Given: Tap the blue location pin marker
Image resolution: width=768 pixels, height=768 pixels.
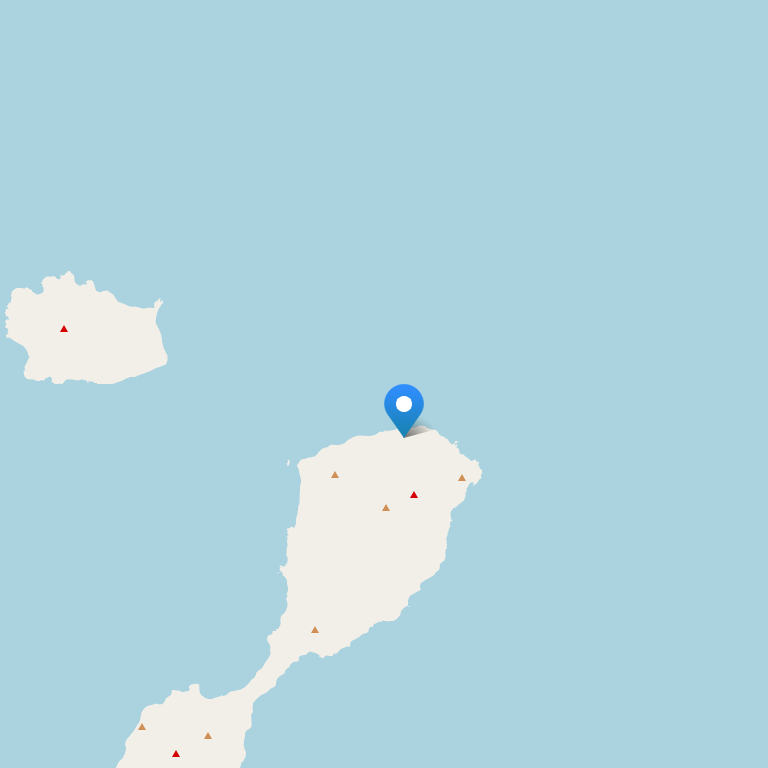Looking at the screenshot, I should click(x=404, y=407).
